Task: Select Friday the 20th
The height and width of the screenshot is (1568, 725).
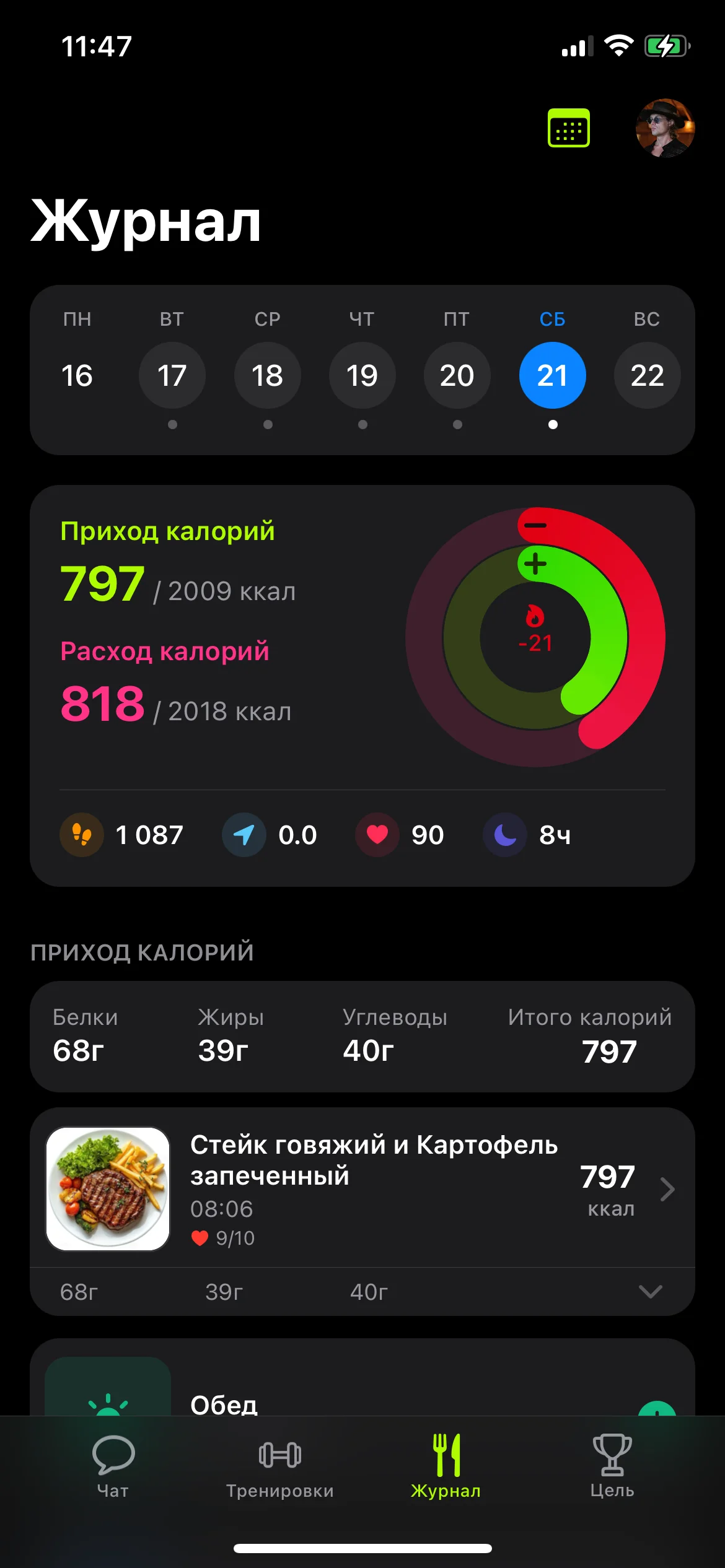Action: (457, 375)
